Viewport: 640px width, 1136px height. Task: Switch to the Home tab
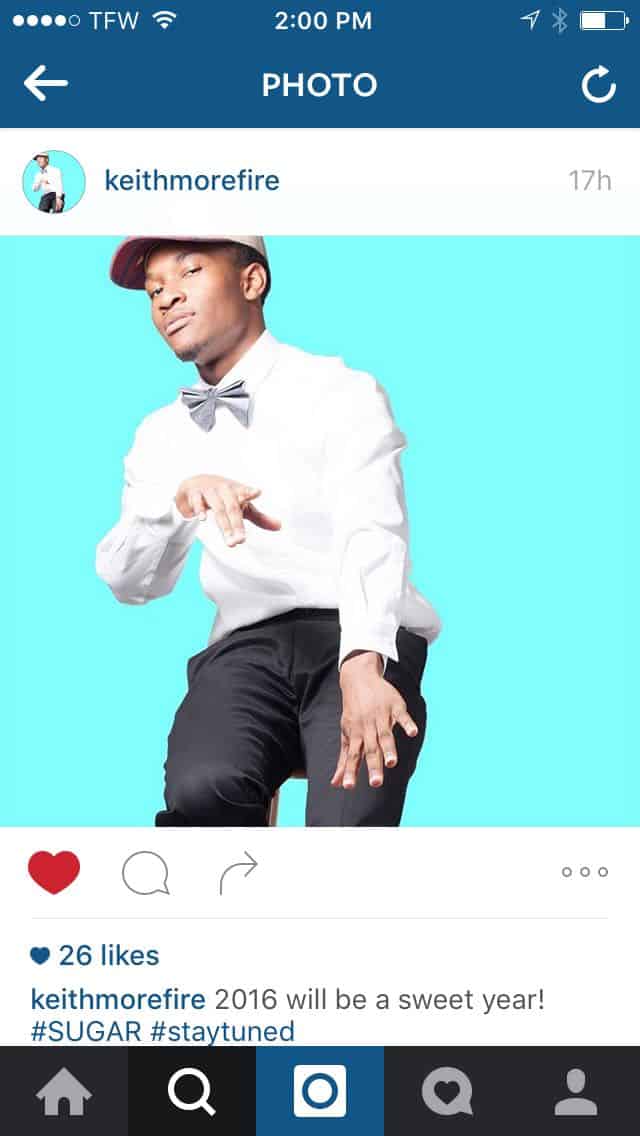(x=64, y=1092)
